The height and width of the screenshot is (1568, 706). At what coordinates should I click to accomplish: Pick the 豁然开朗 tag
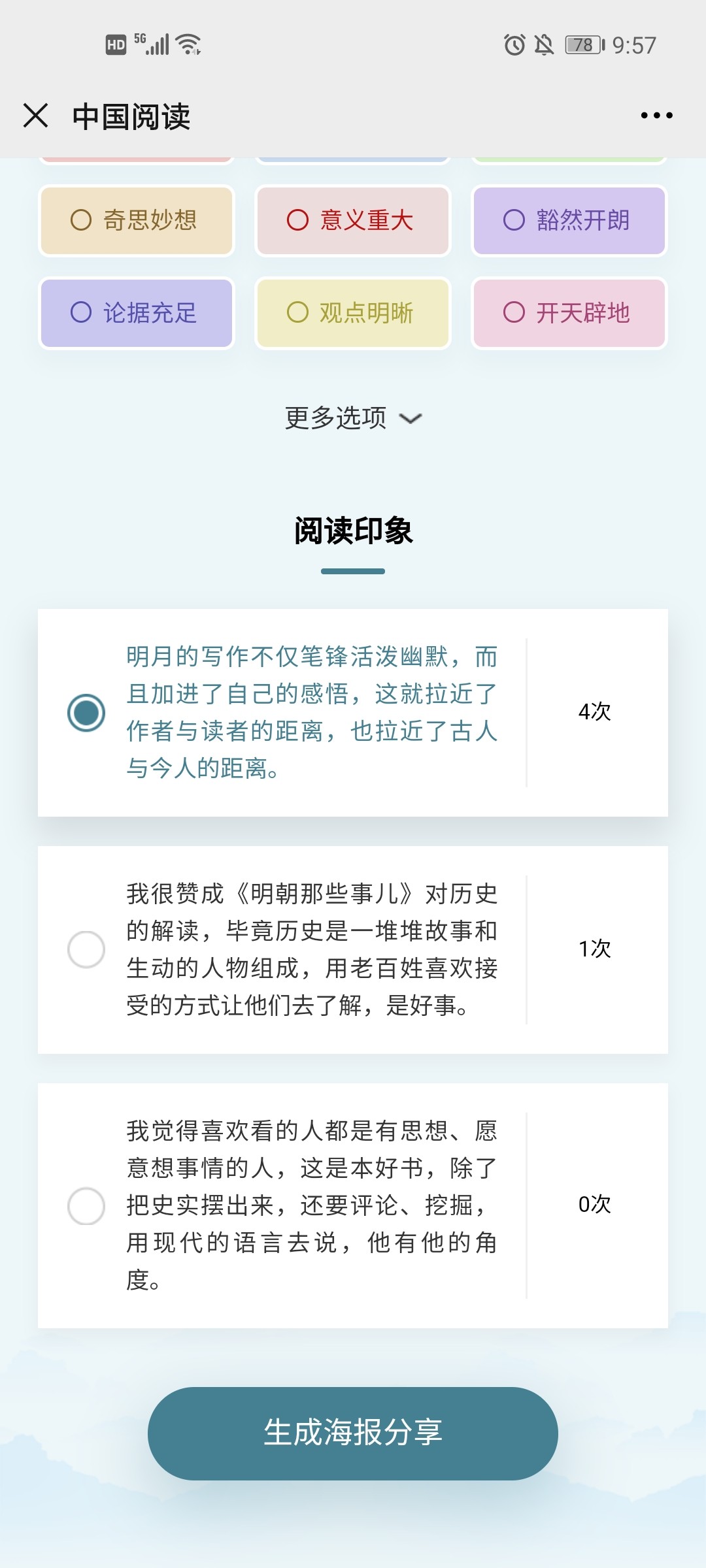pyautogui.click(x=569, y=221)
